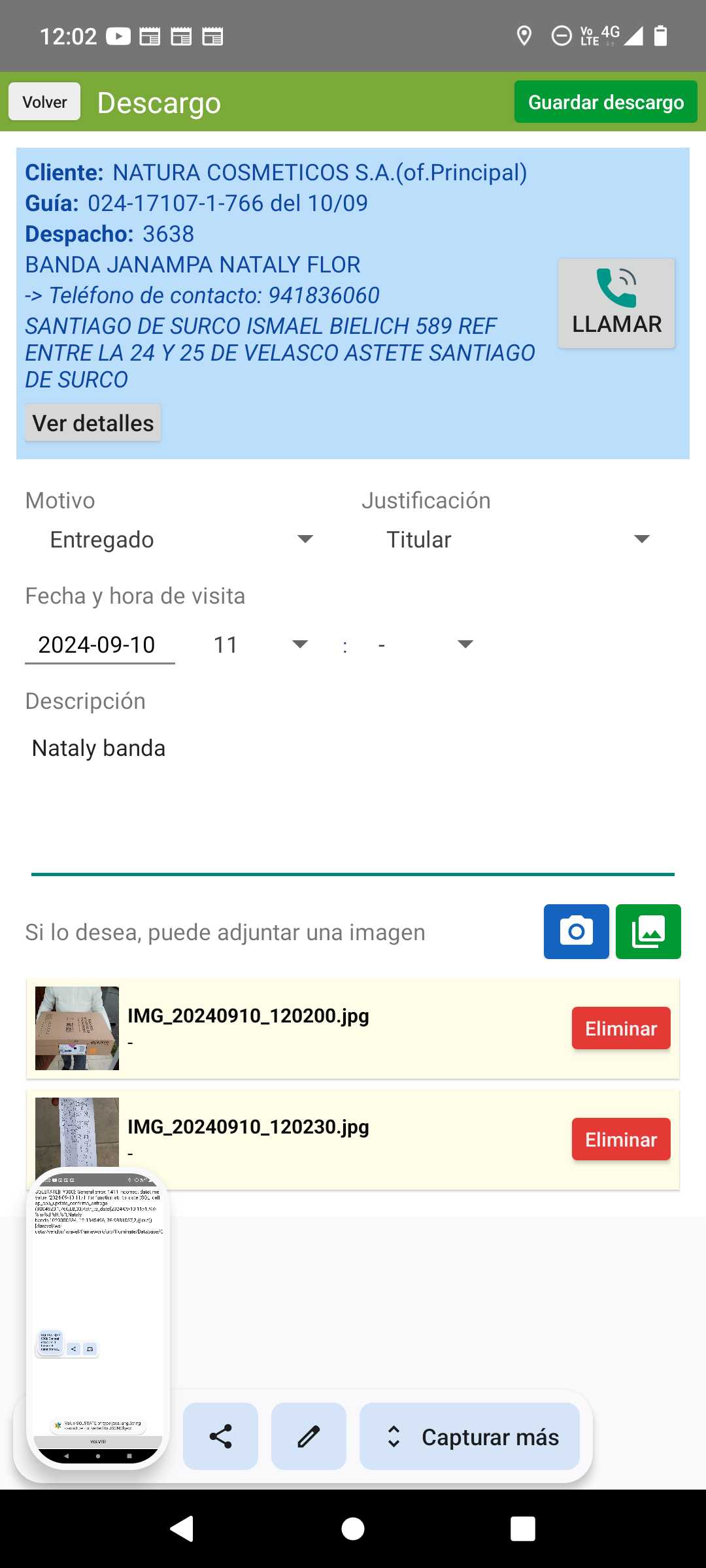706x1568 pixels.
Task: Eliminar the image IMG_20240910_120200.jpg
Action: point(620,1028)
